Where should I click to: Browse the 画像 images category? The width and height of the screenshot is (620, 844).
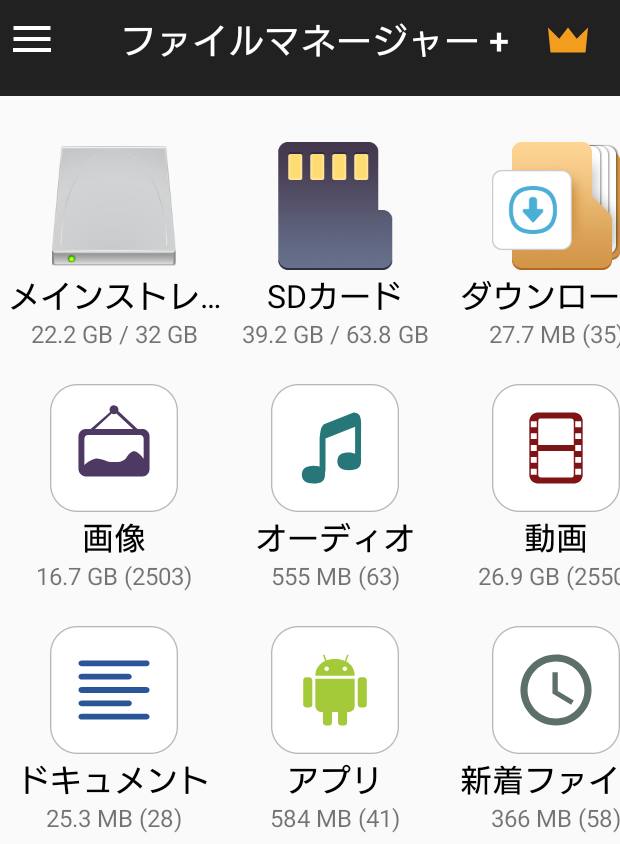(114, 448)
